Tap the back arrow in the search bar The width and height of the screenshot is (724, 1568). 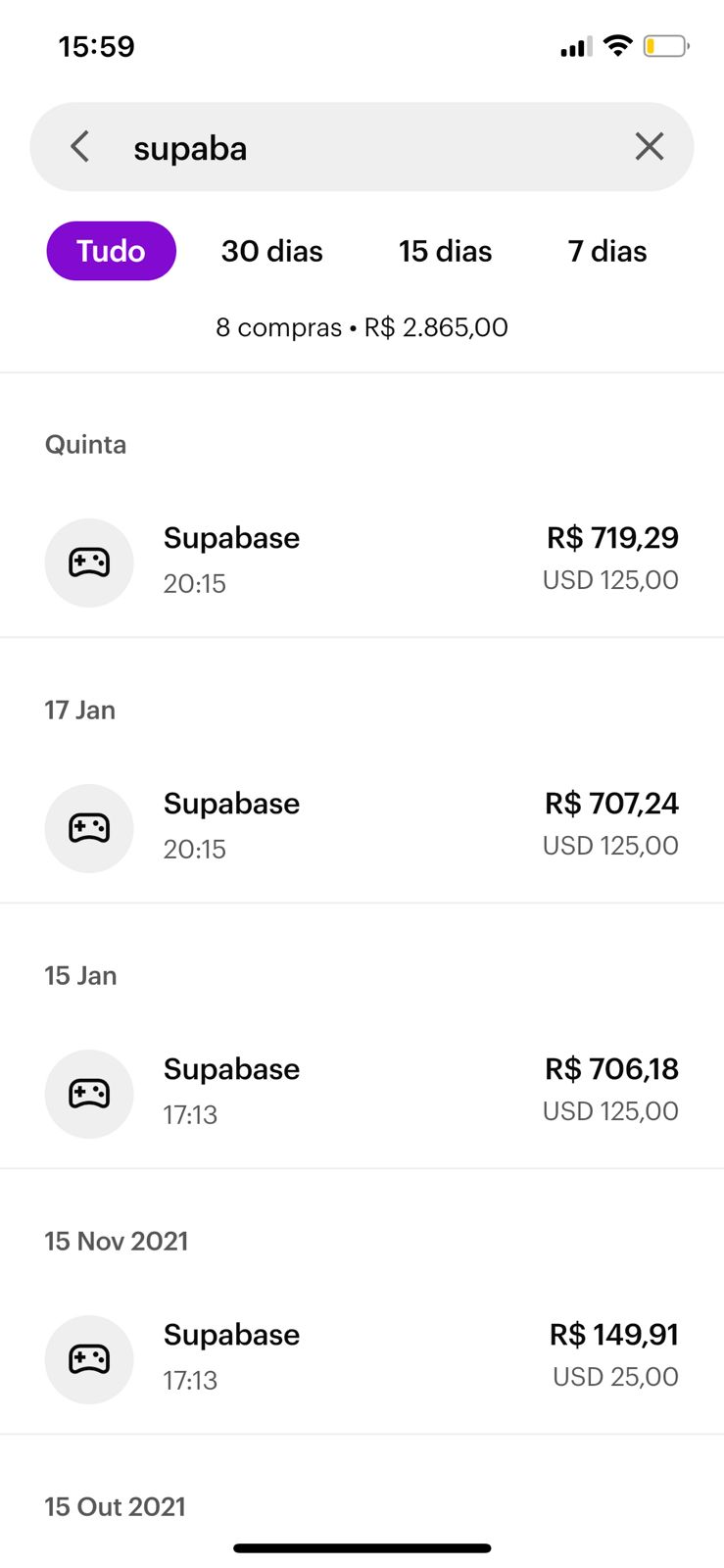pyautogui.click(x=79, y=146)
